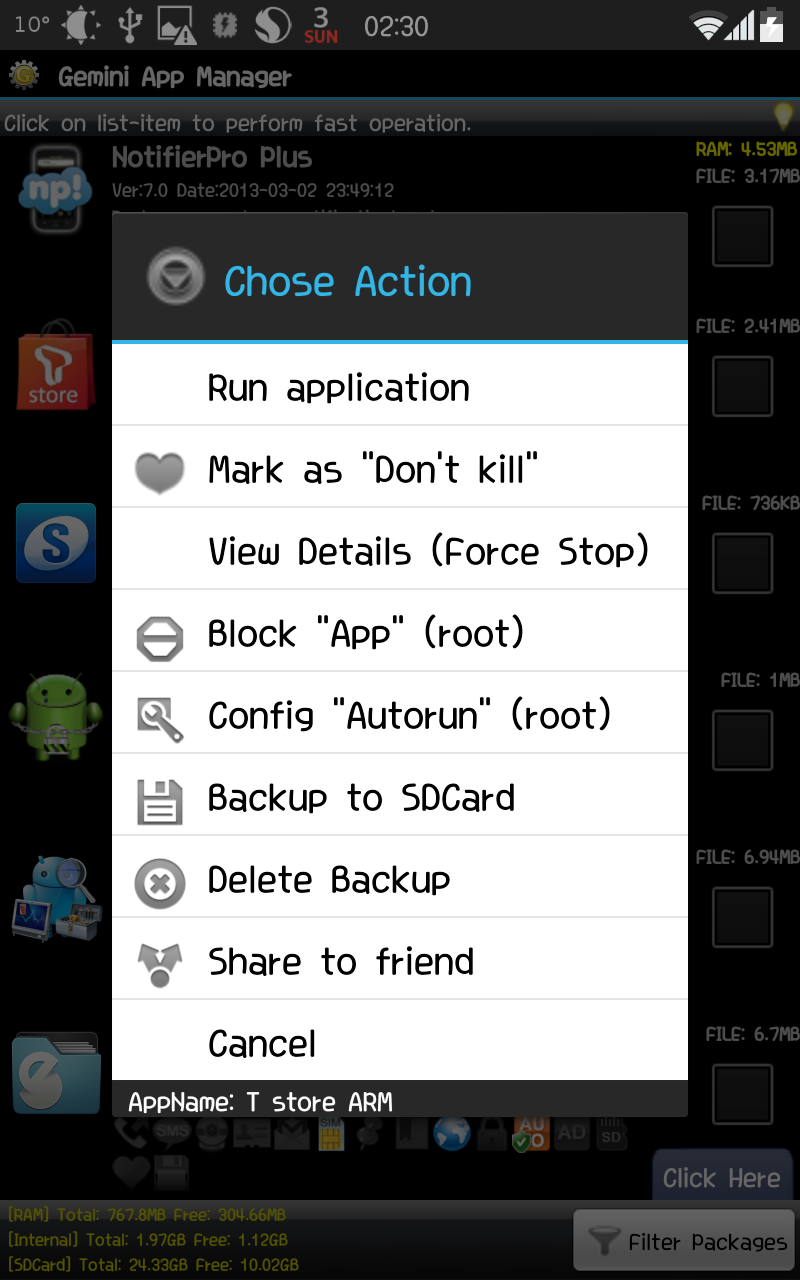This screenshot has width=800, height=1280.
Task: Choose Delete Backup option
Action: (399, 879)
